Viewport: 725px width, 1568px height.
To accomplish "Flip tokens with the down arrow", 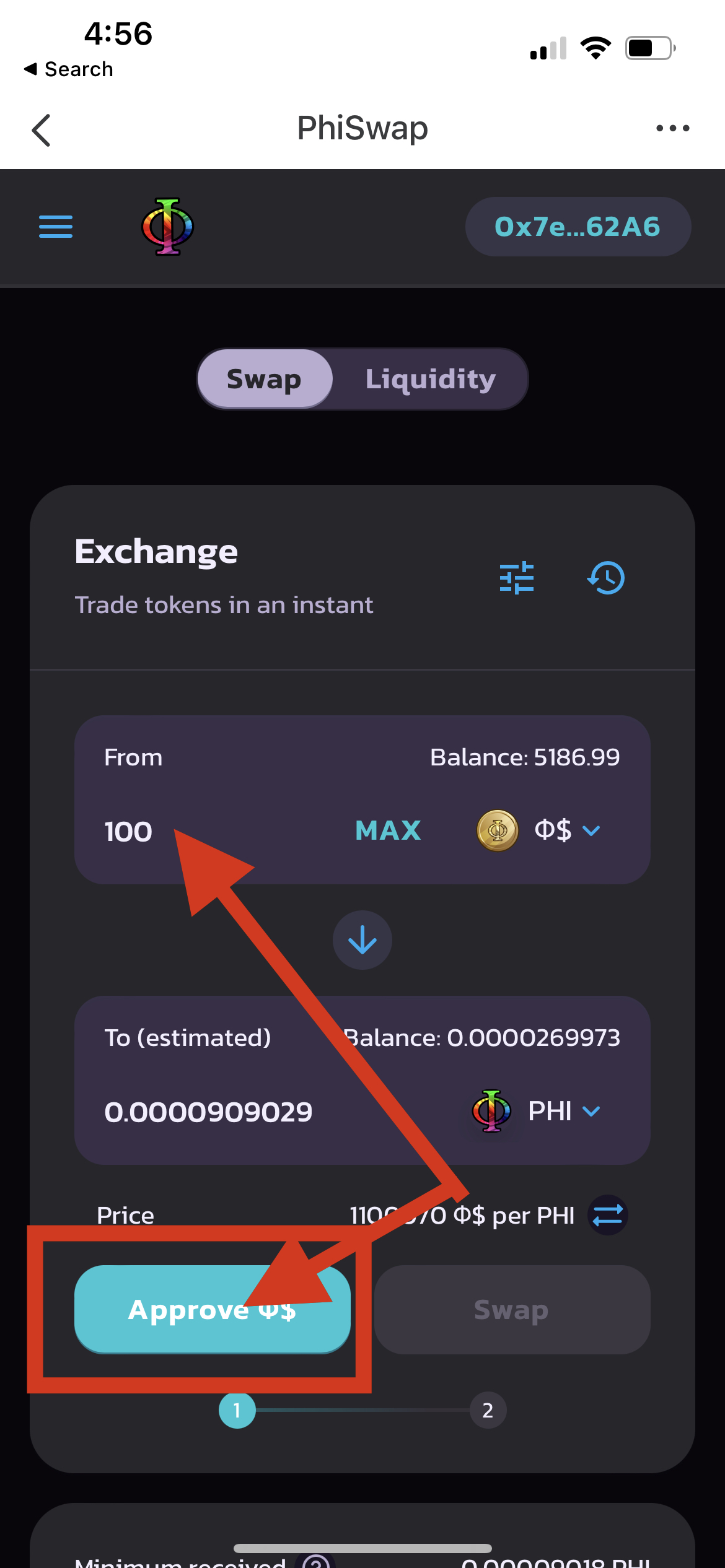I will (x=362, y=940).
